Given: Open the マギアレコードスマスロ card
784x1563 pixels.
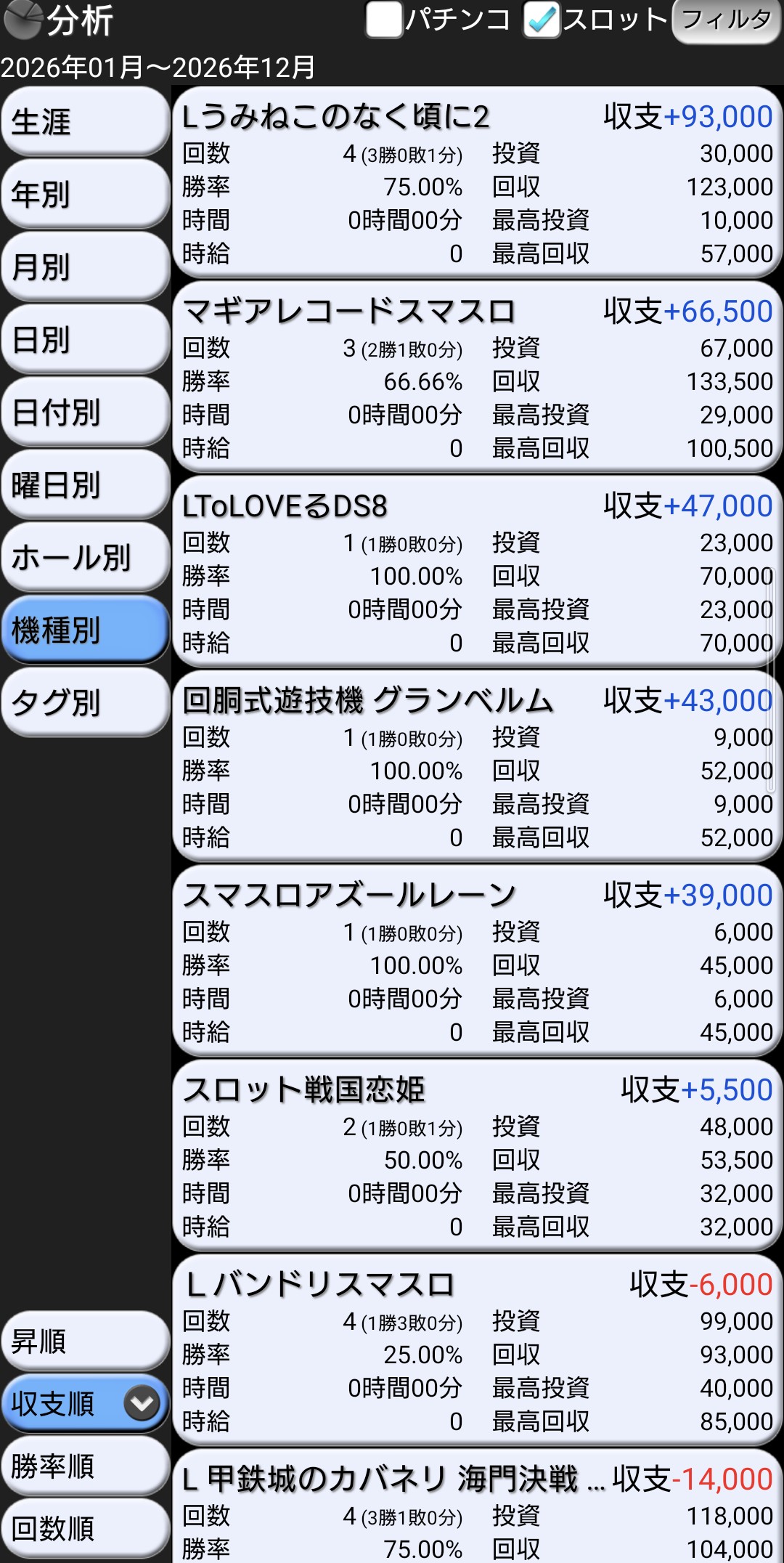Looking at the screenshot, I should click(477, 377).
